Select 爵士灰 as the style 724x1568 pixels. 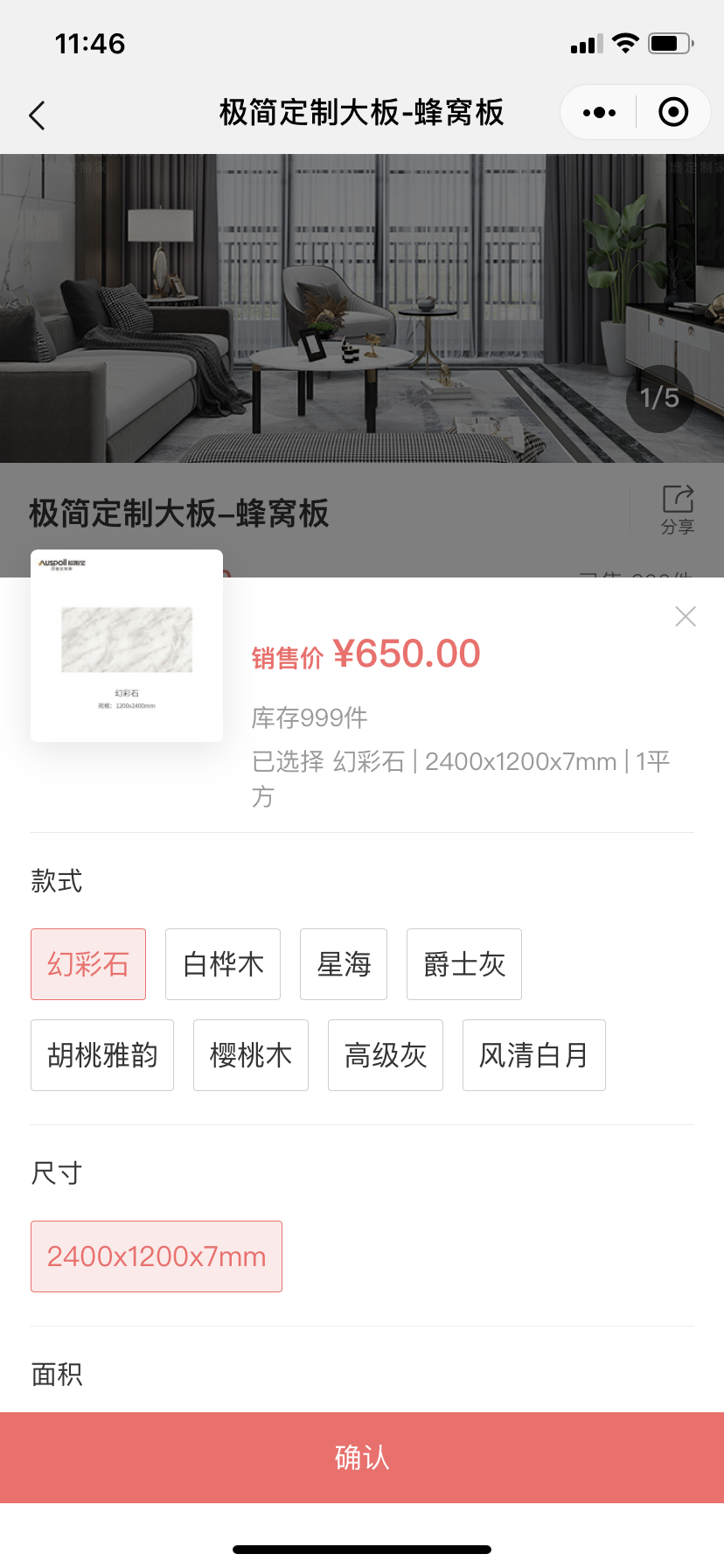coord(464,964)
